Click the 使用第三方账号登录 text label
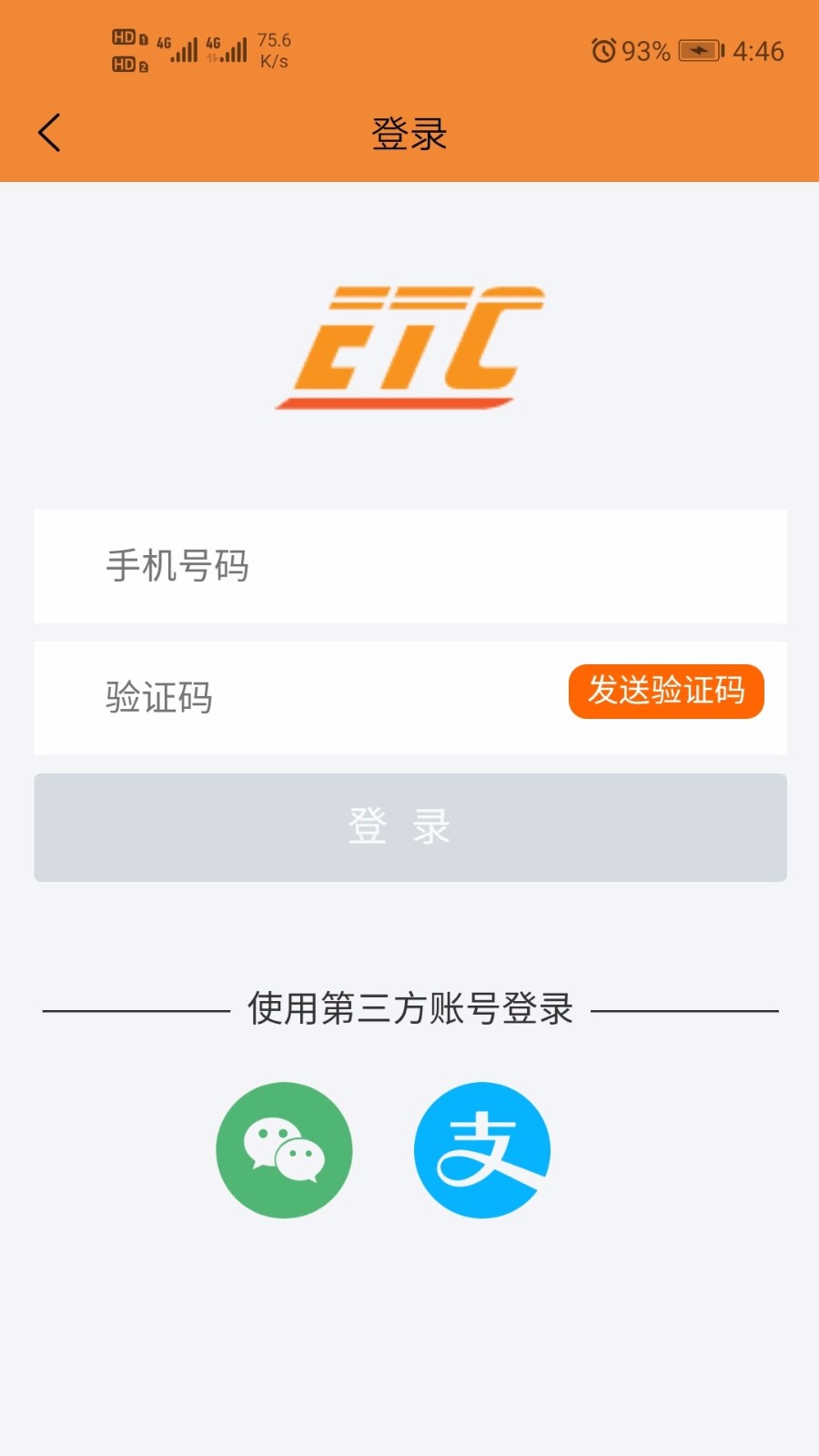The width and height of the screenshot is (819, 1456). pos(409,1008)
